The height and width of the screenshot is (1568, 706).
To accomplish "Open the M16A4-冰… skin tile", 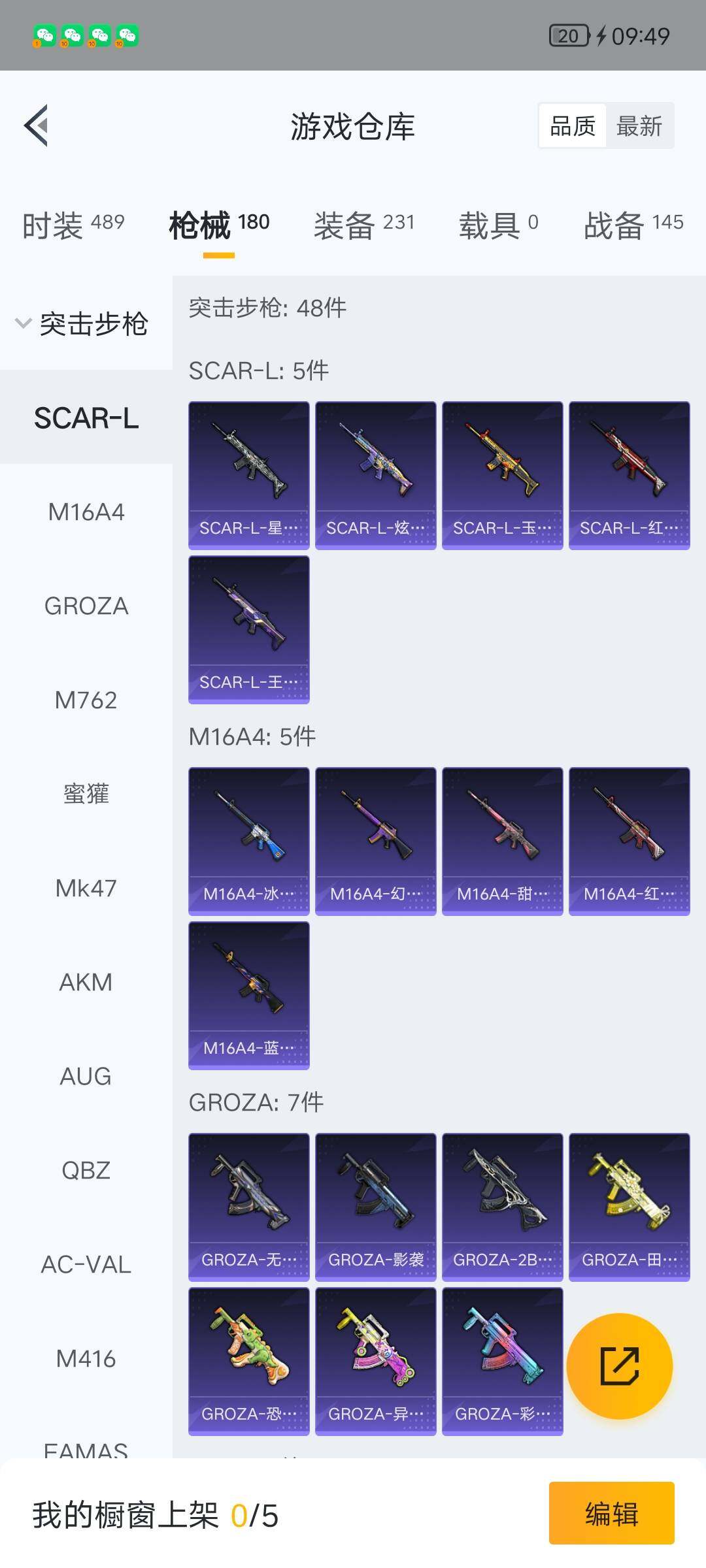I will [x=248, y=841].
